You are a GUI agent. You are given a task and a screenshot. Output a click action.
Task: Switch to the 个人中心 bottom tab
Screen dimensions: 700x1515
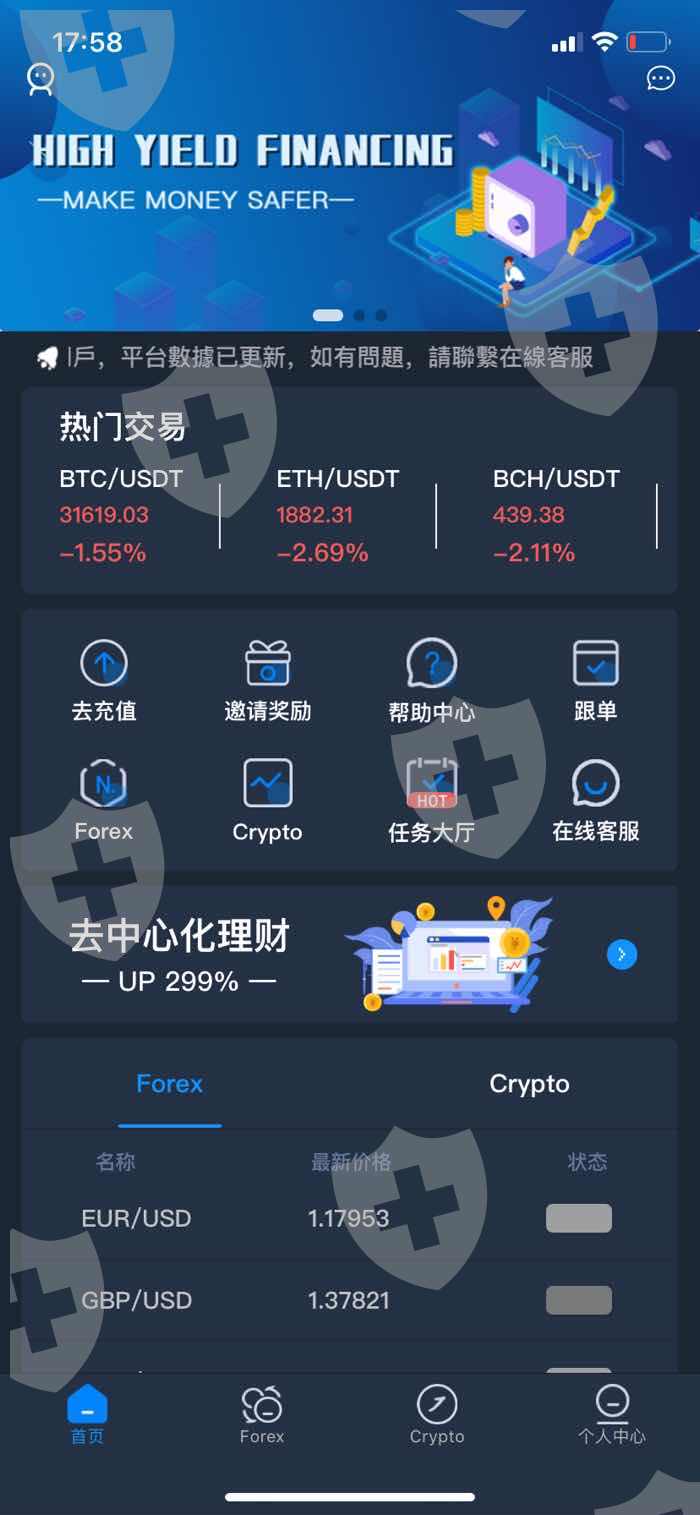click(612, 1415)
